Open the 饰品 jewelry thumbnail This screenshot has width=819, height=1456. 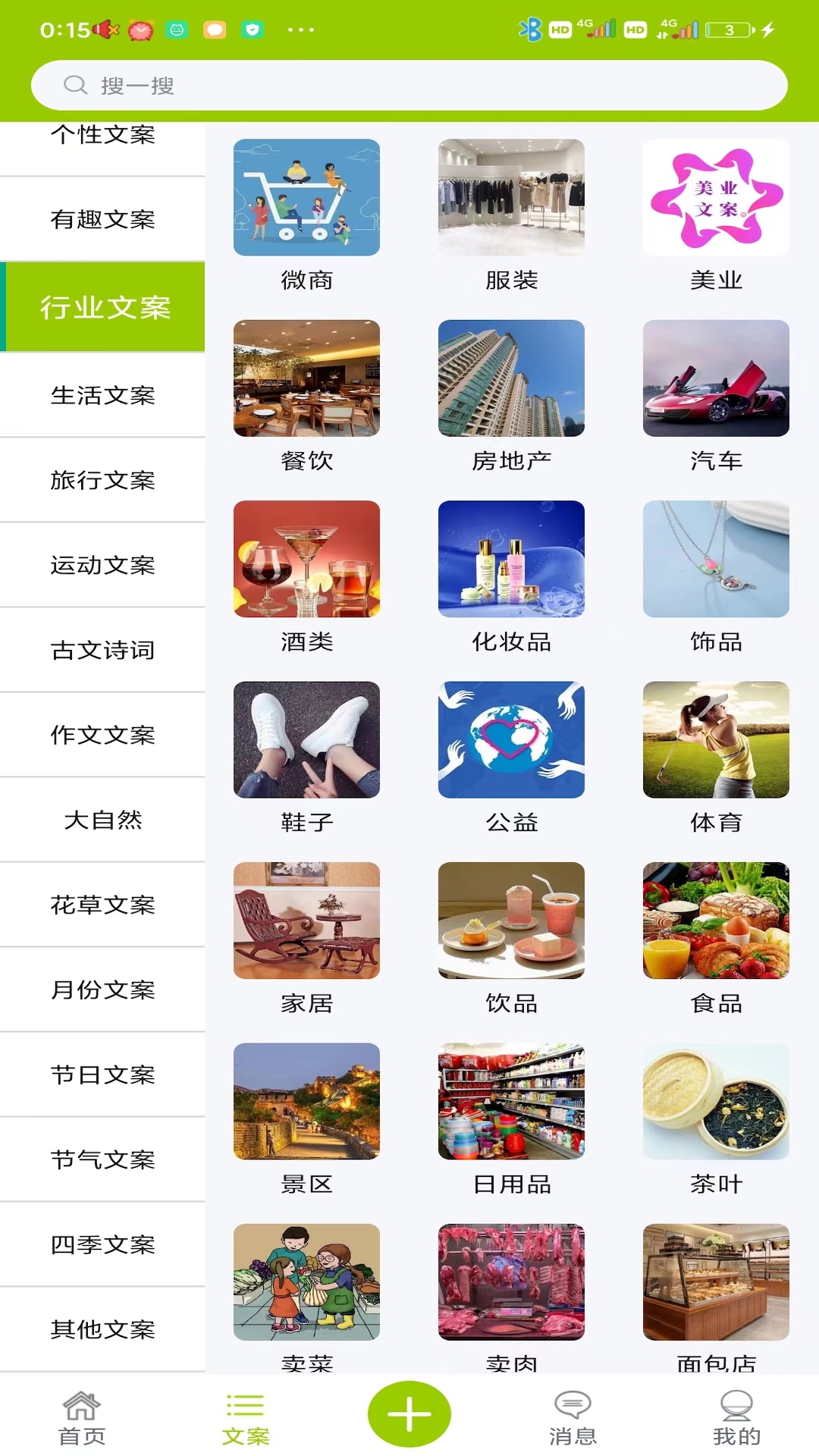click(715, 559)
